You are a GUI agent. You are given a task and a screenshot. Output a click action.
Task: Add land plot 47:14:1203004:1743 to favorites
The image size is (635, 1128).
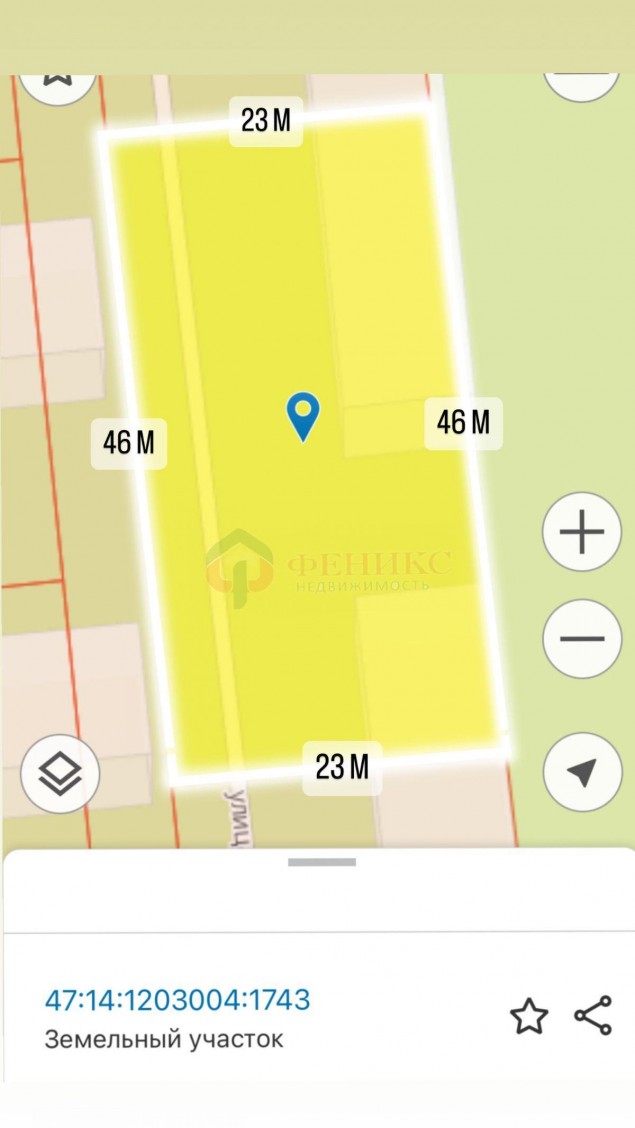point(529,1017)
